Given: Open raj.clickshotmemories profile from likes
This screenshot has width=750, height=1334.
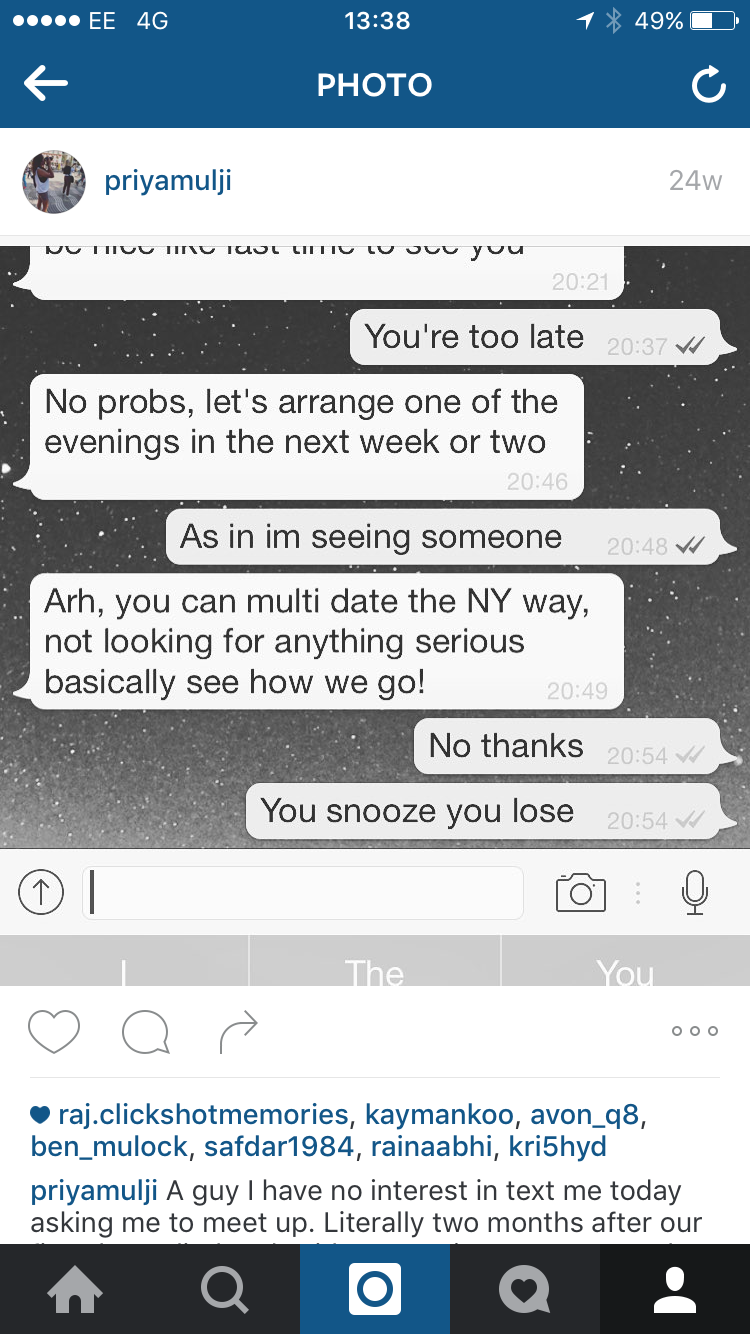Looking at the screenshot, I should pos(203,1114).
